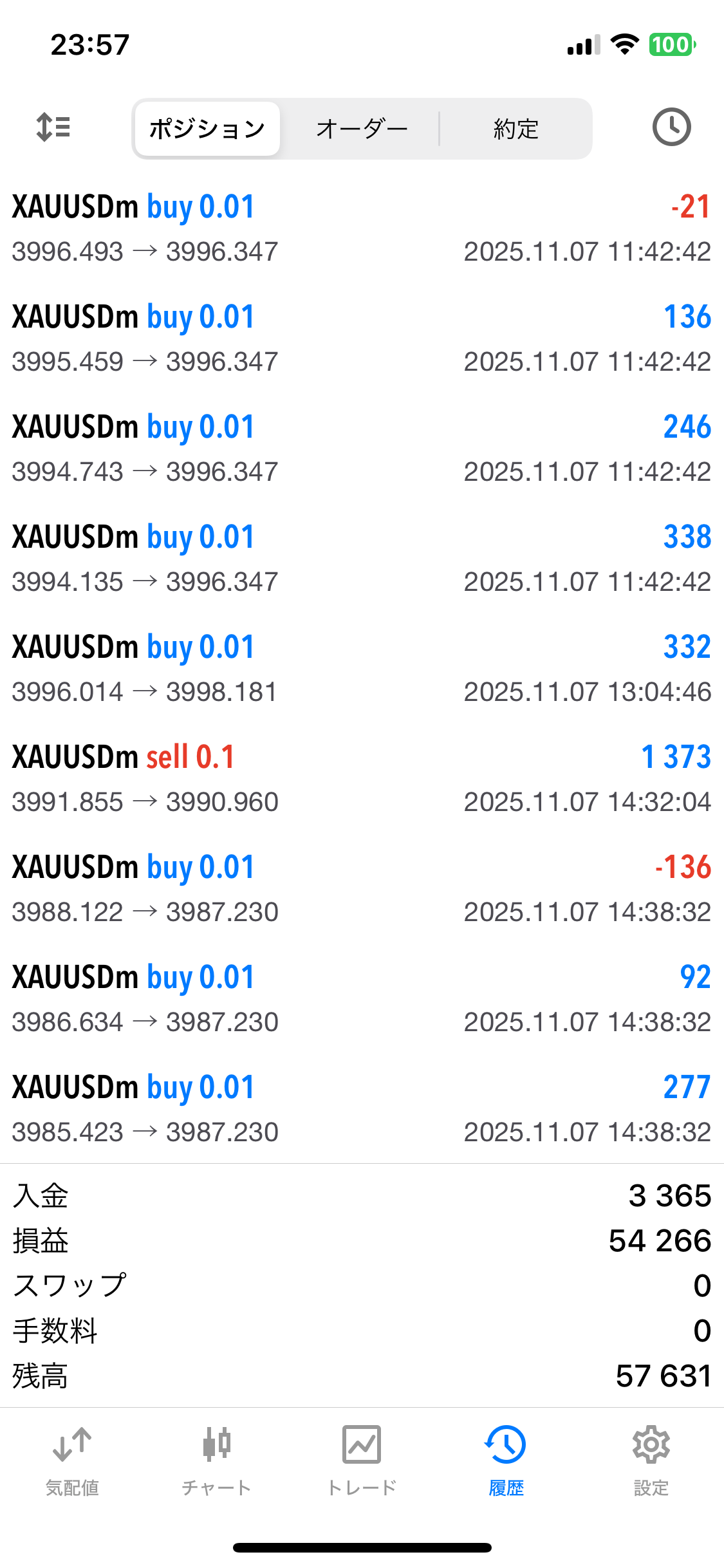This screenshot has width=724, height=1568.
Task: Expand the XAUUSDm buy trade with 338 profit
Action: tap(362, 559)
